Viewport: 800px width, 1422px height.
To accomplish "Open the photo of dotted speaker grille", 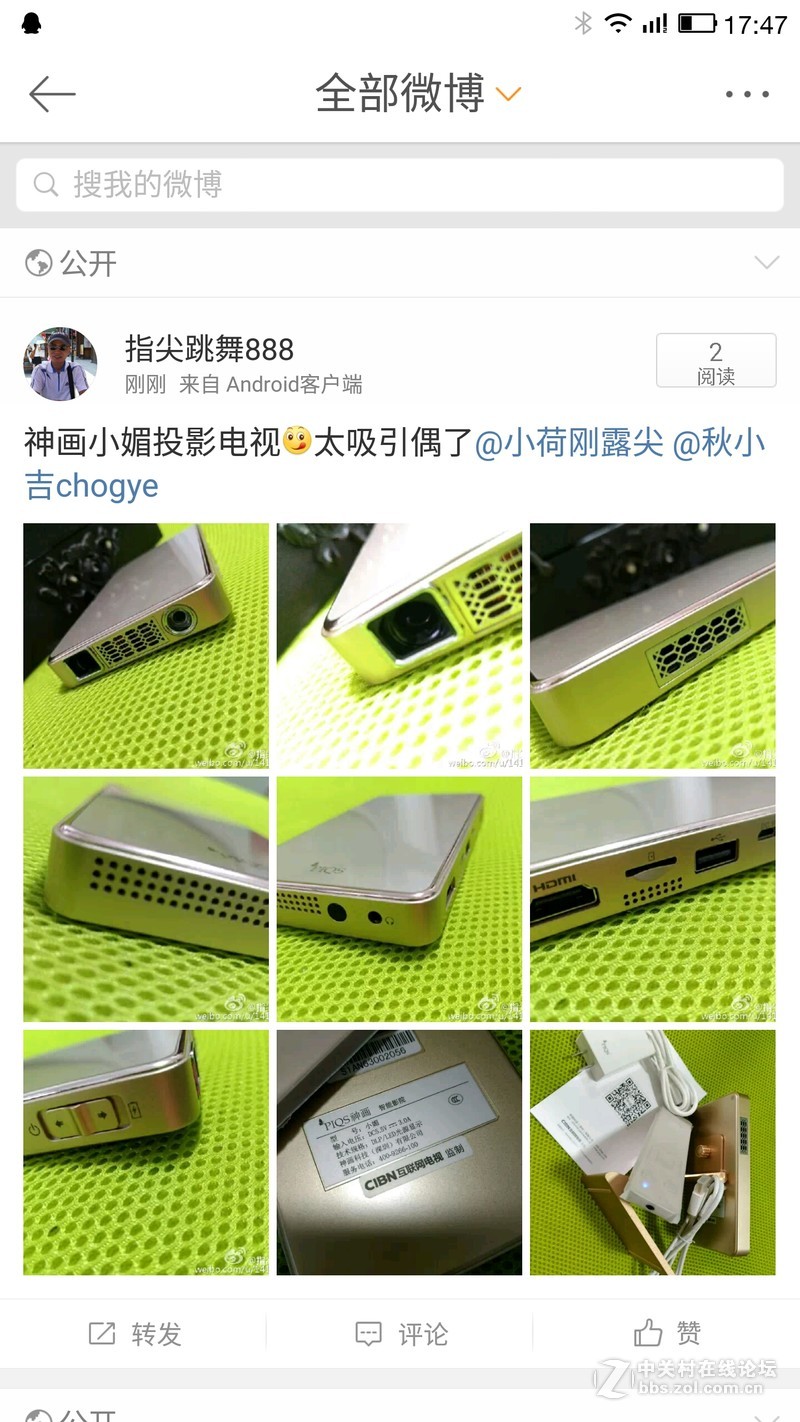I will point(146,899).
